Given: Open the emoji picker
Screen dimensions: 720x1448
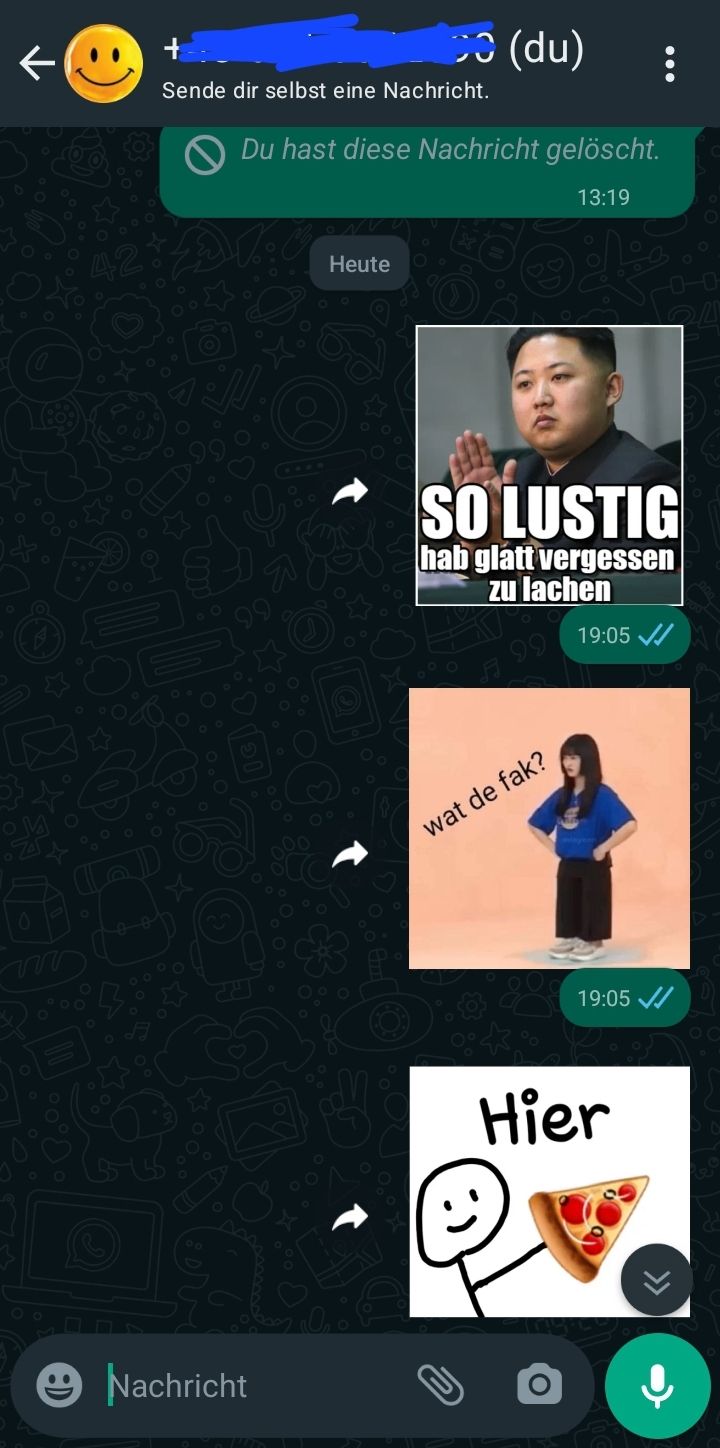Looking at the screenshot, I should tap(59, 1386).
